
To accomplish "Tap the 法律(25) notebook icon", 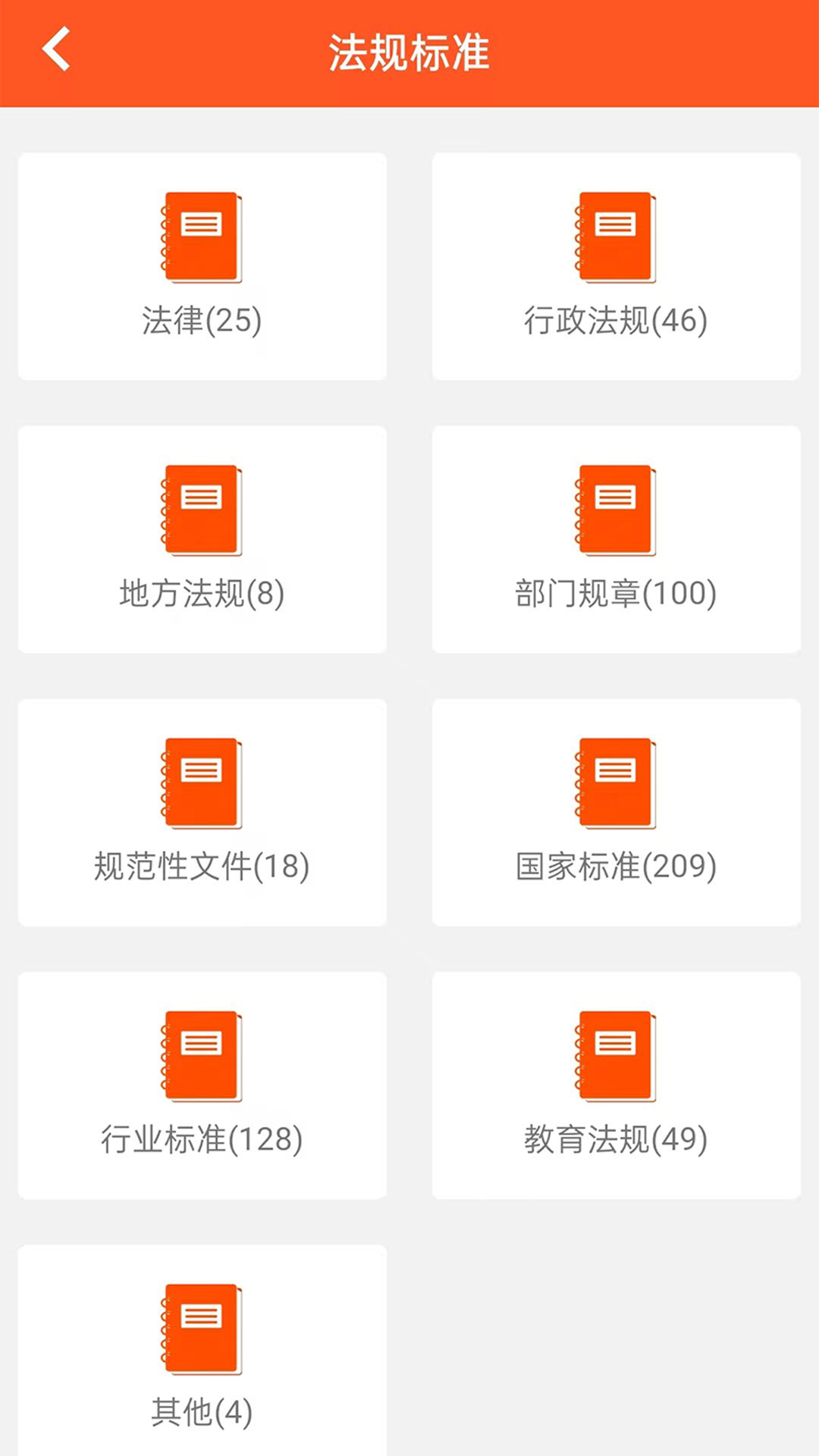I will click(x=200, y=235).
